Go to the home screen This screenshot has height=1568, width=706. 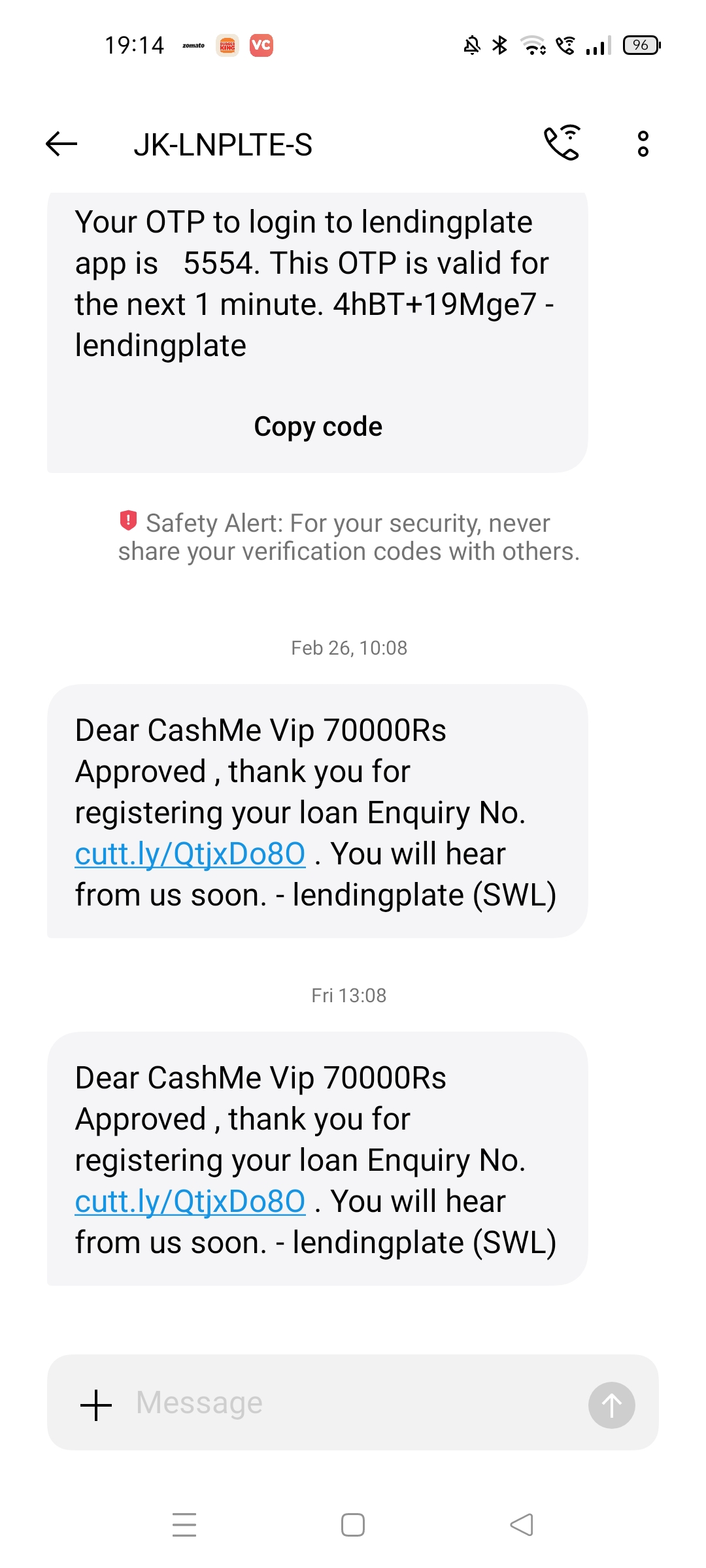pyautogui.click(x=353, y=1525)
